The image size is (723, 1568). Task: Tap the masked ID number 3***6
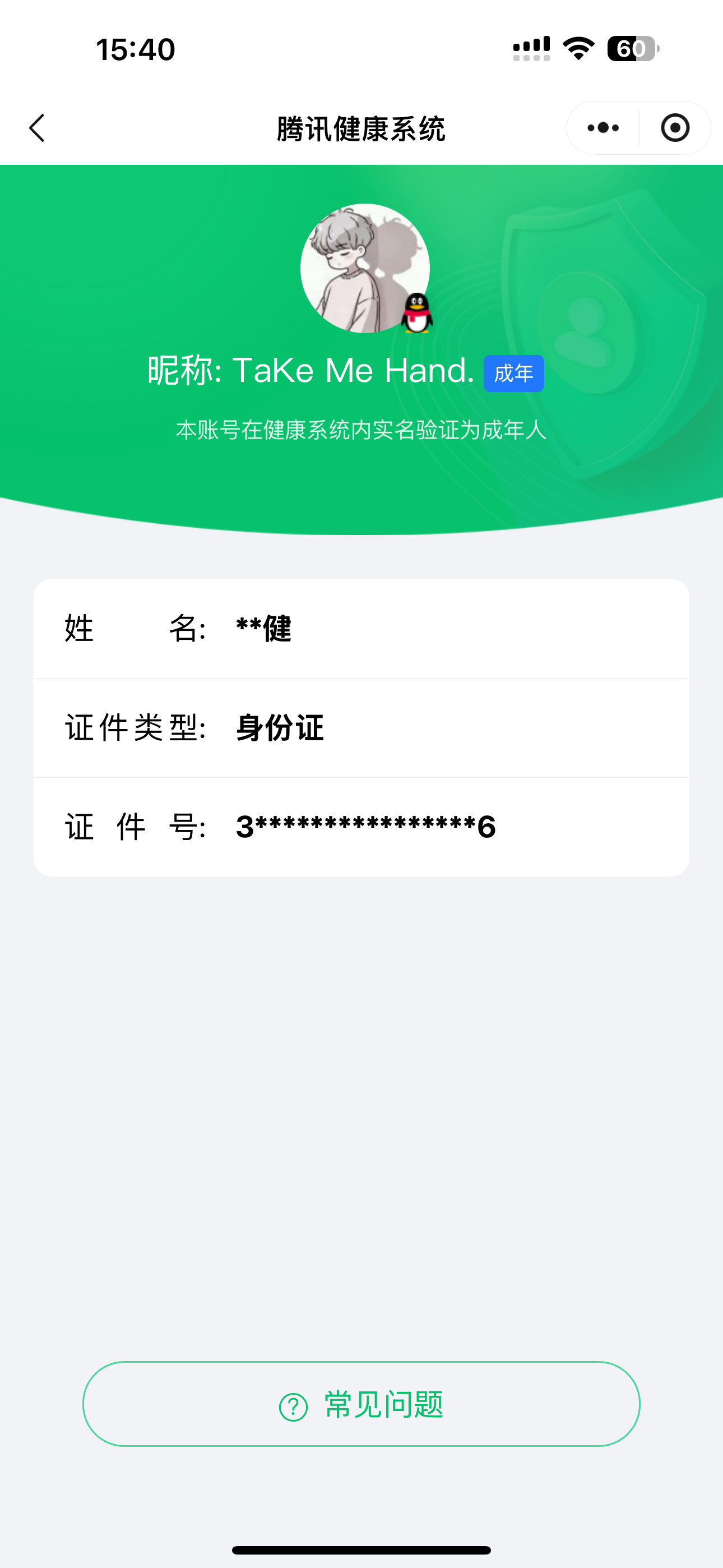pos(365,827)
